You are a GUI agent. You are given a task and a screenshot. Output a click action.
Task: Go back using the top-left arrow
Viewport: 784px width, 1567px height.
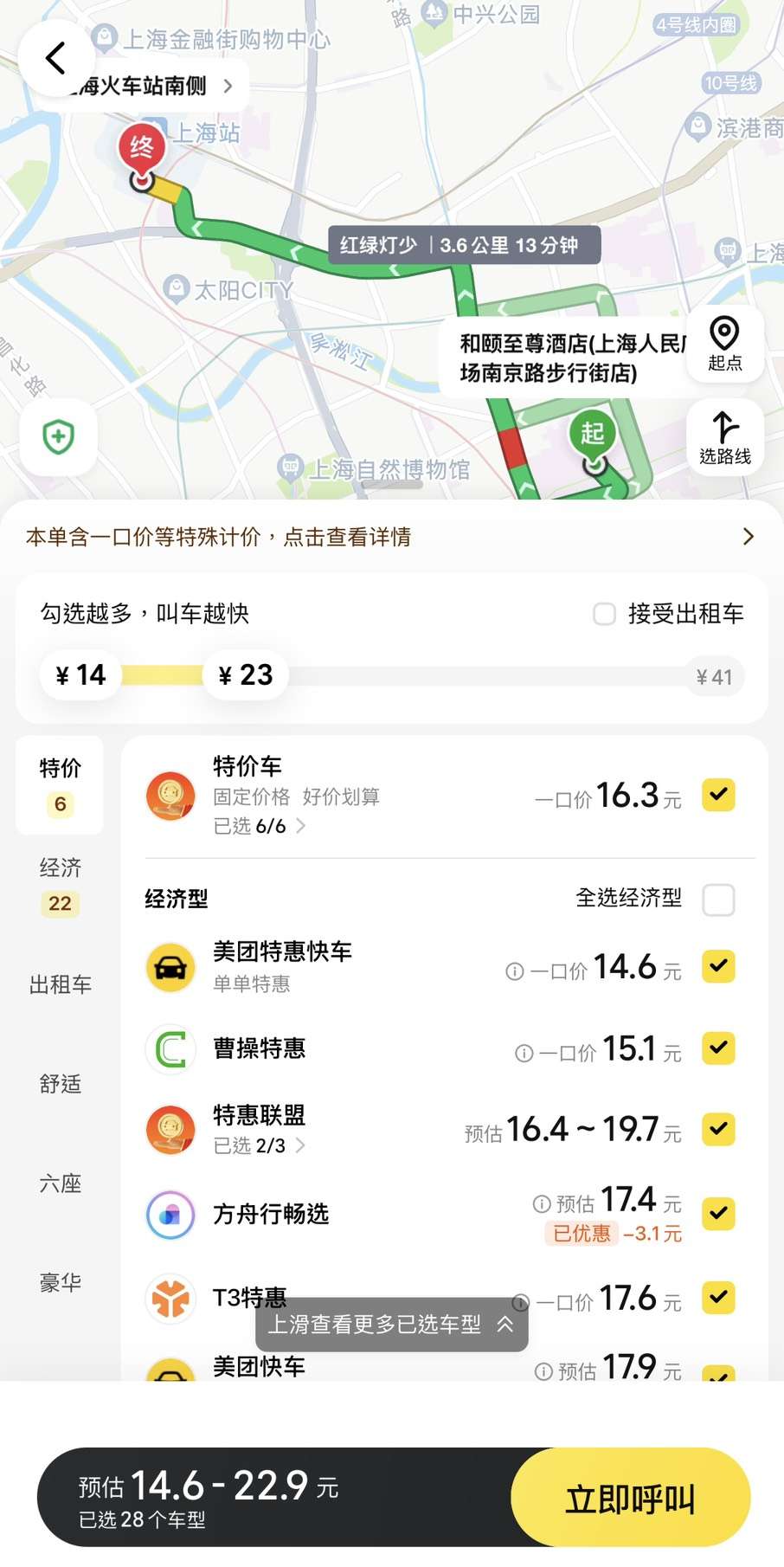(55, 59)
